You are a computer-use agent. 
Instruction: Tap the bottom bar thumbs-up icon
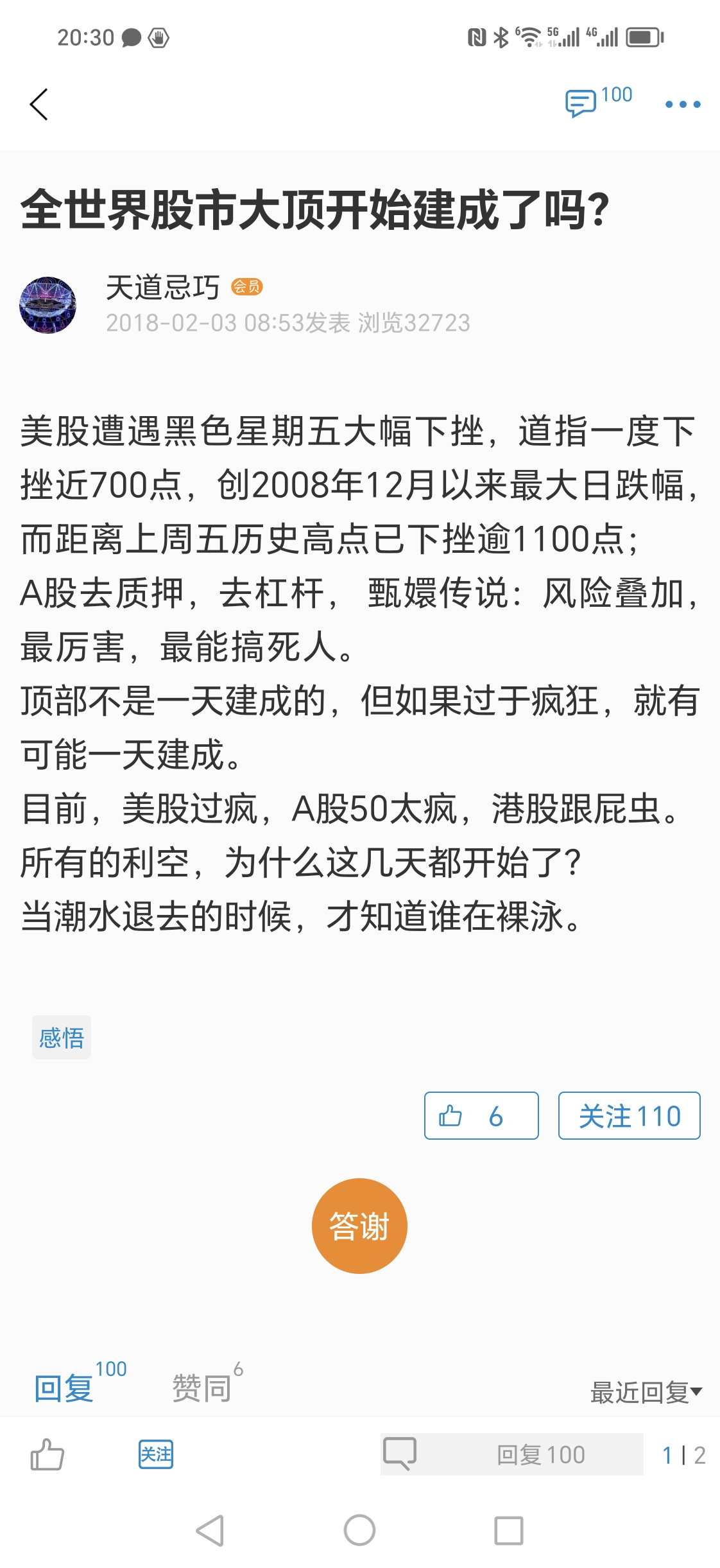click(x=47, y=1454)
